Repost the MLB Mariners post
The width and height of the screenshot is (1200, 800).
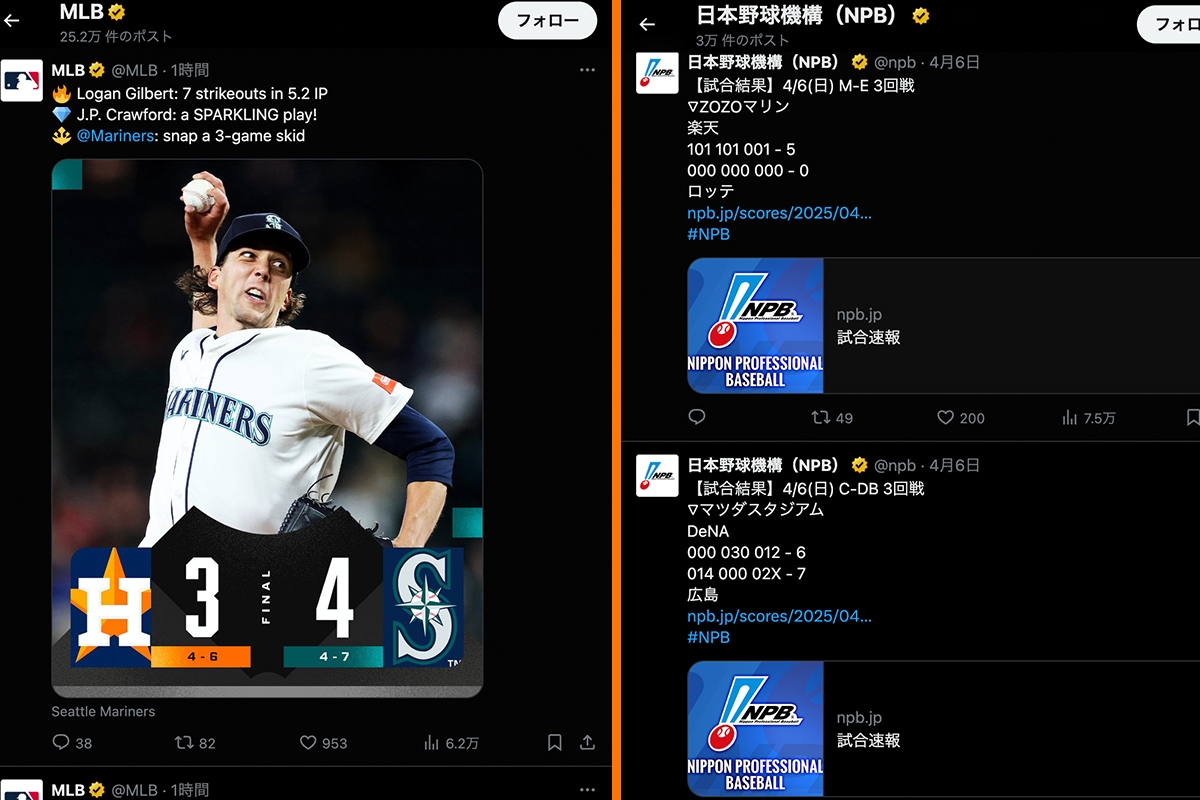point(184,743)
